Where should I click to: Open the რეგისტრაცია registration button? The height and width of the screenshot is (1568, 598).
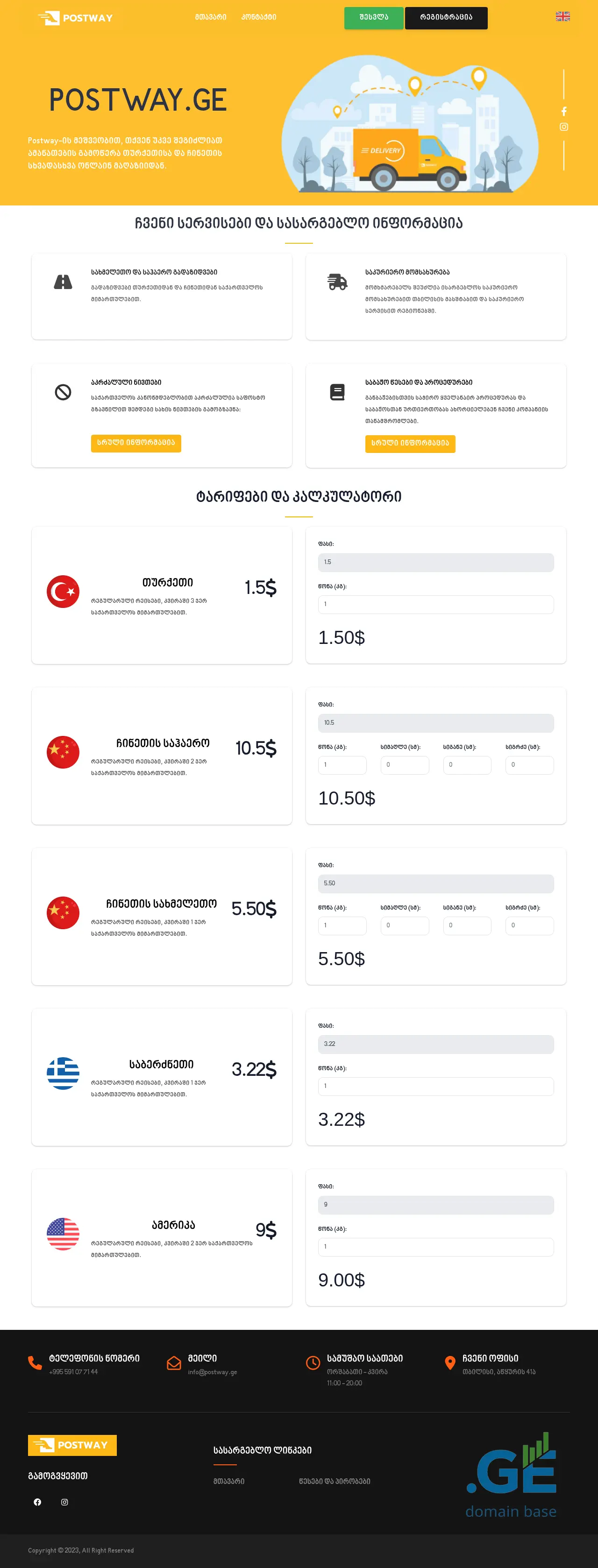[446, 18]
